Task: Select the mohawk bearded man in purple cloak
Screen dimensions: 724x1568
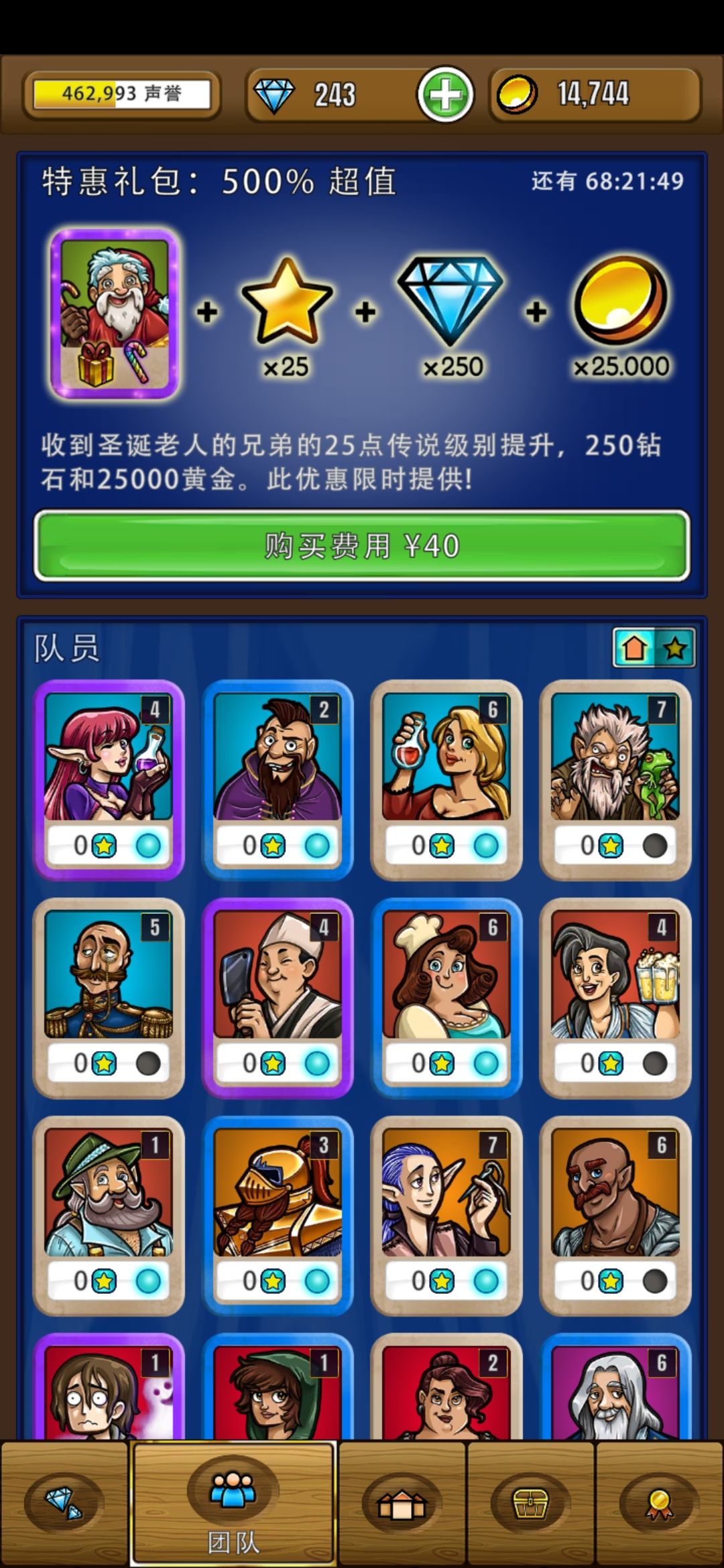Action: (x=278, y=780)
